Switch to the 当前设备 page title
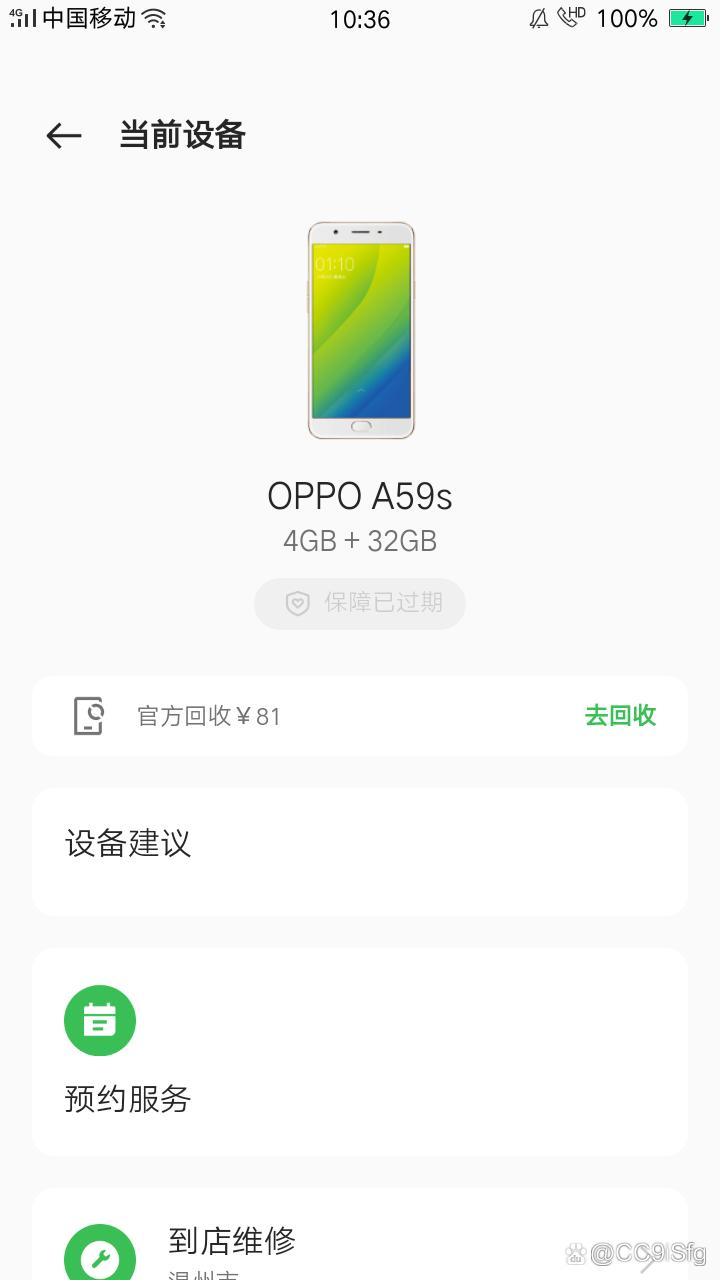Screen dimensions: 720x1280 181,135
